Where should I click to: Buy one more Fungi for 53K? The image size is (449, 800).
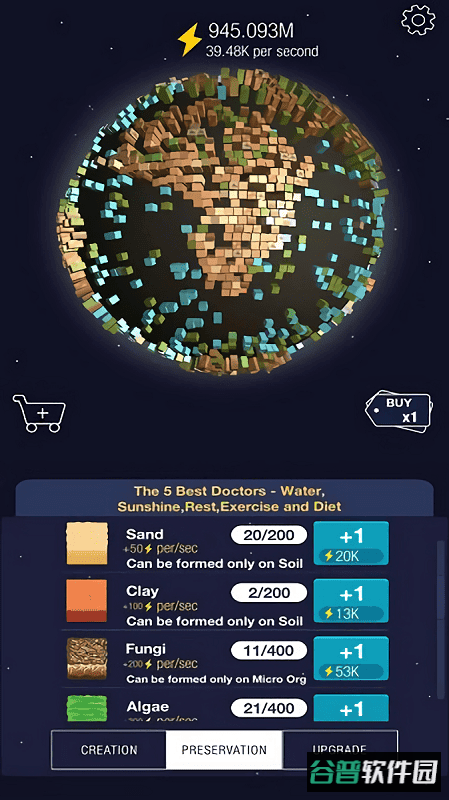[x=351, y=659]
